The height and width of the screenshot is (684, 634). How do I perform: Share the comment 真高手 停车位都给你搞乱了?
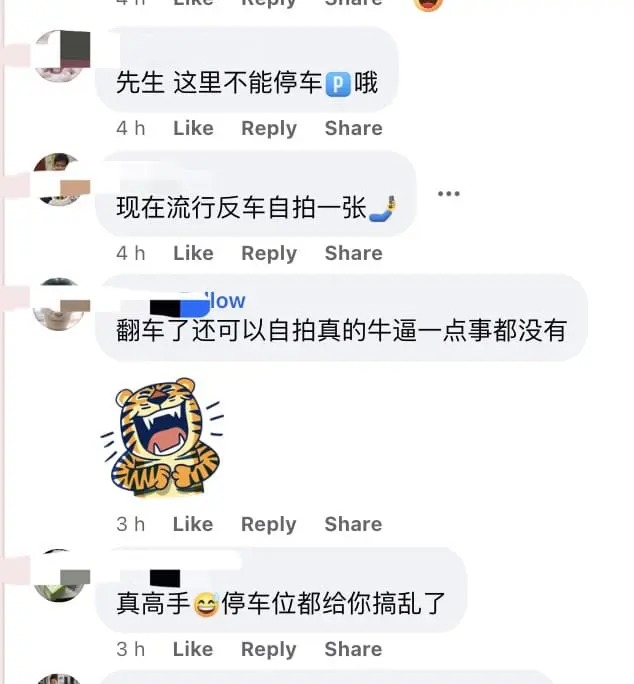click(353, 649)
